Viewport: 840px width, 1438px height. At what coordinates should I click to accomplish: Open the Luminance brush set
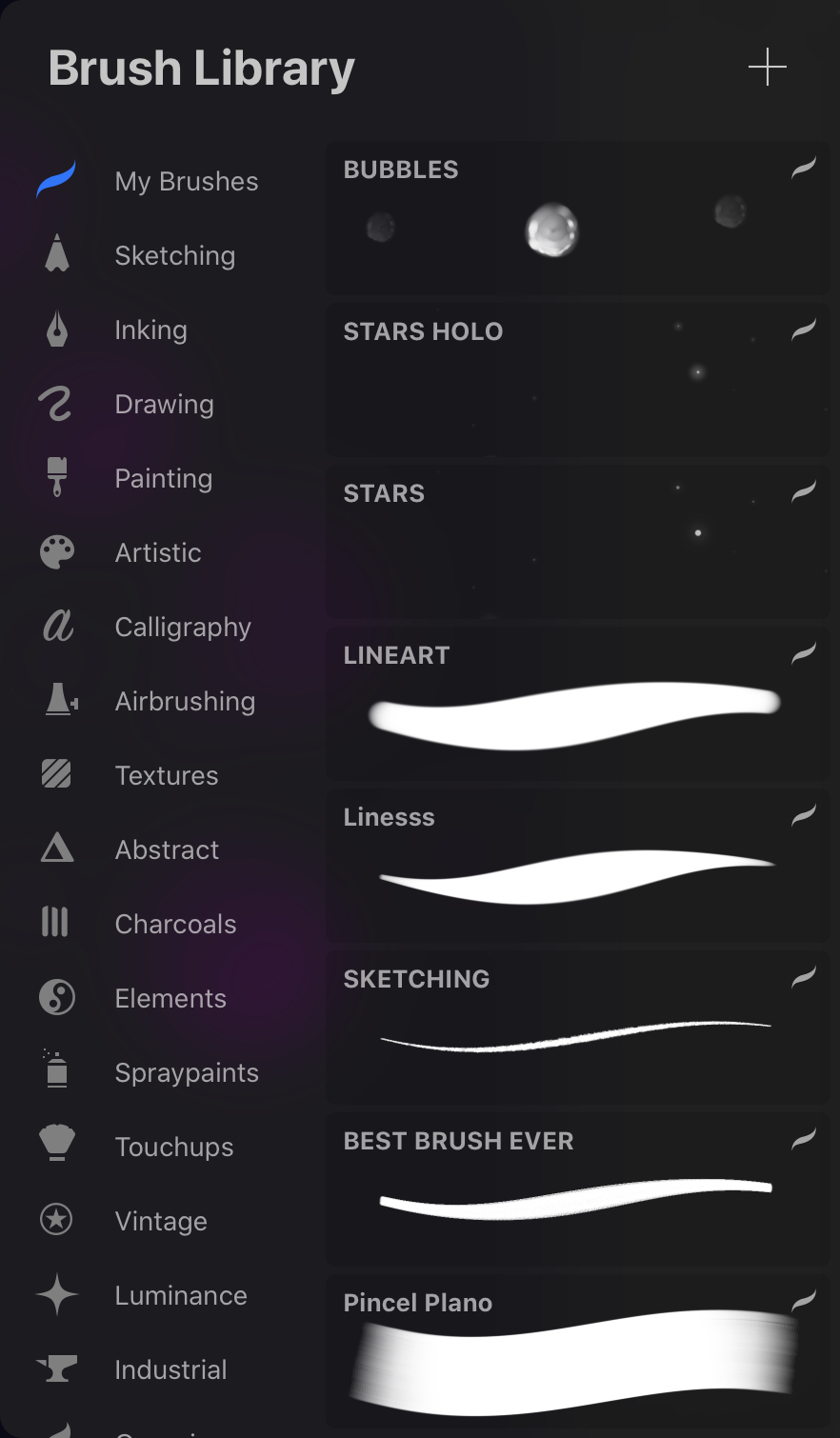(181, 1295)
